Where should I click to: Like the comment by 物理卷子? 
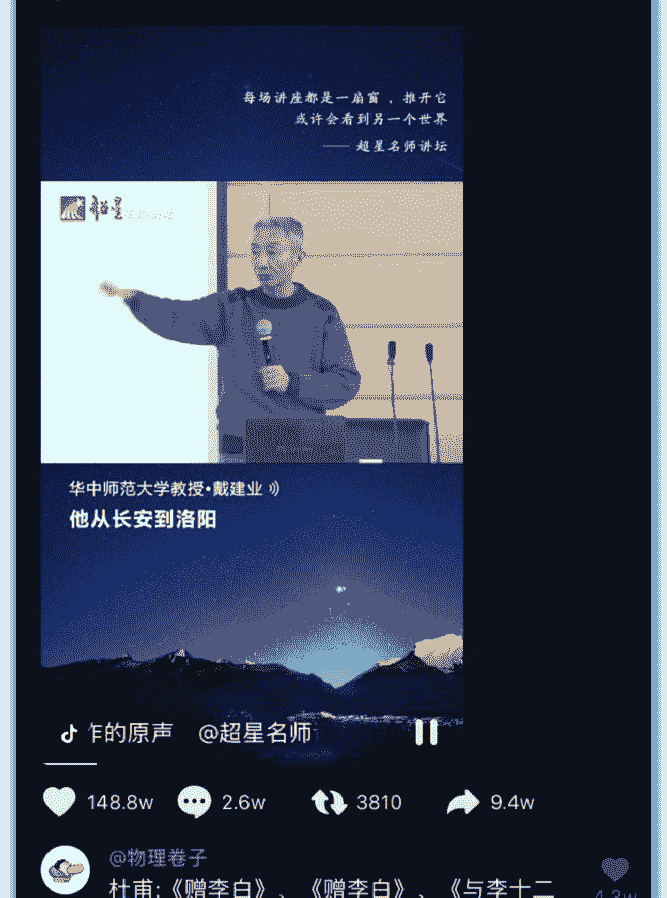(615, 869)
